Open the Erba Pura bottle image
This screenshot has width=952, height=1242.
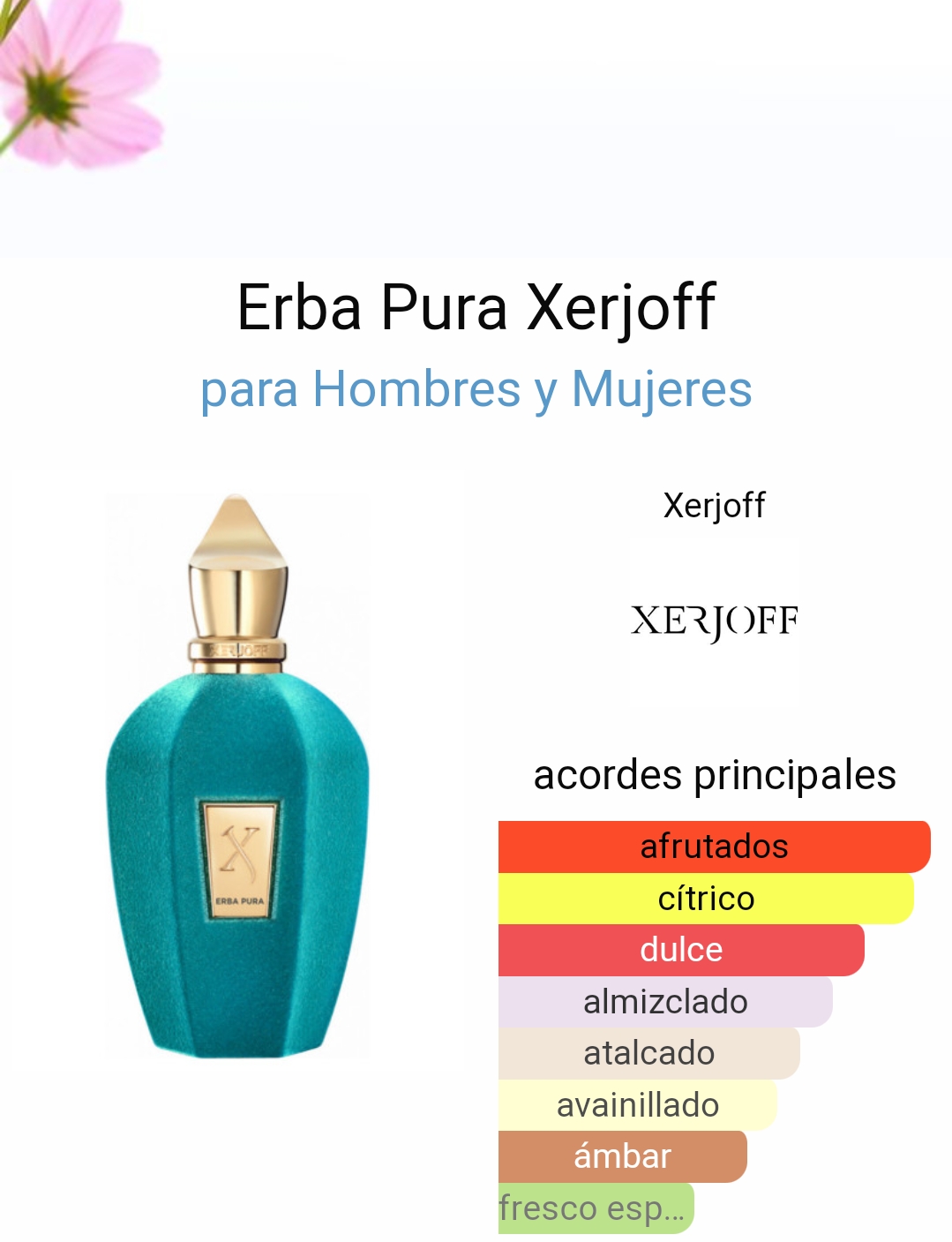(x=238, y=777)
